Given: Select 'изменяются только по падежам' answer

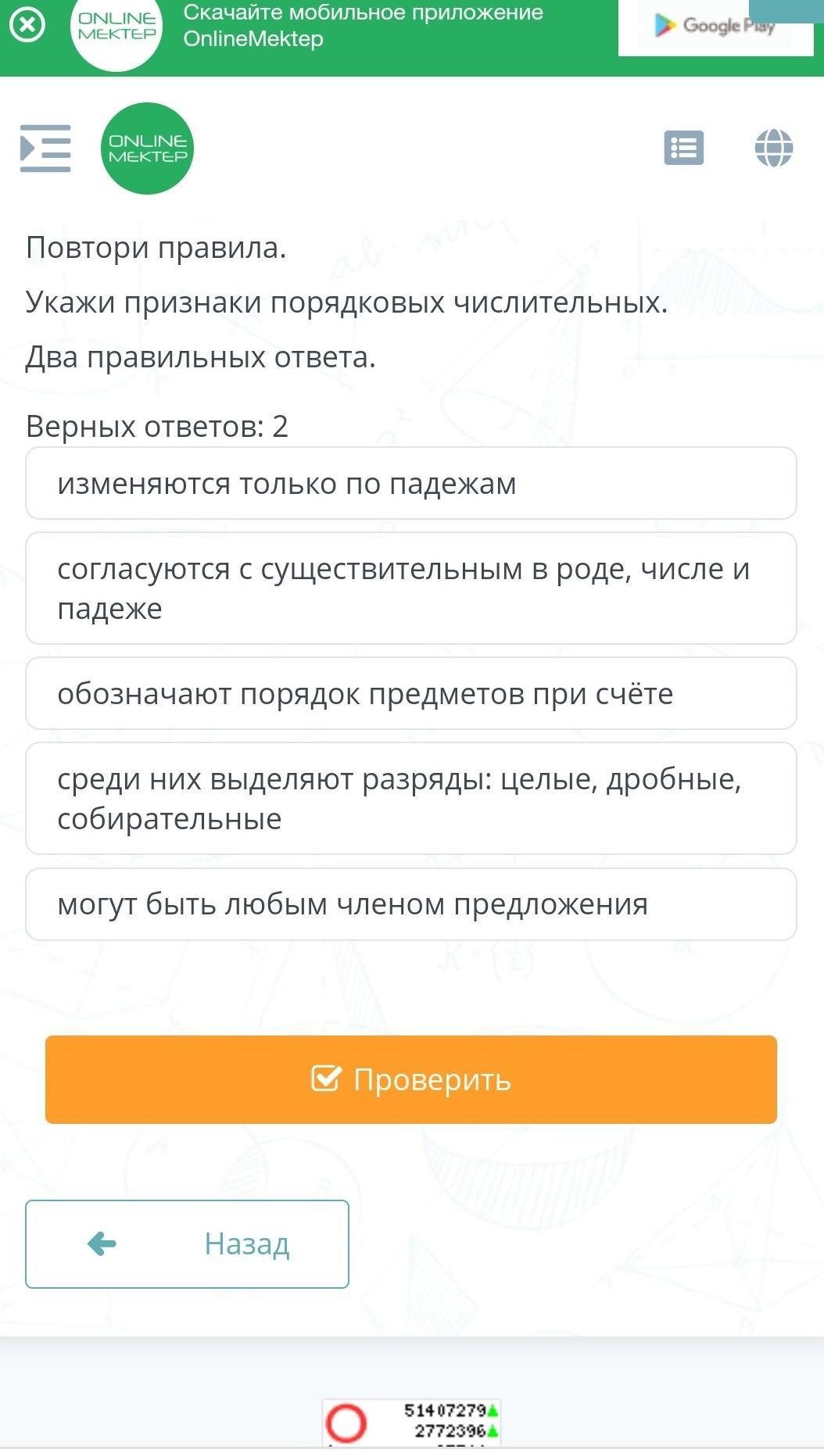Looking at the screenshot, I should coord(411,483).
